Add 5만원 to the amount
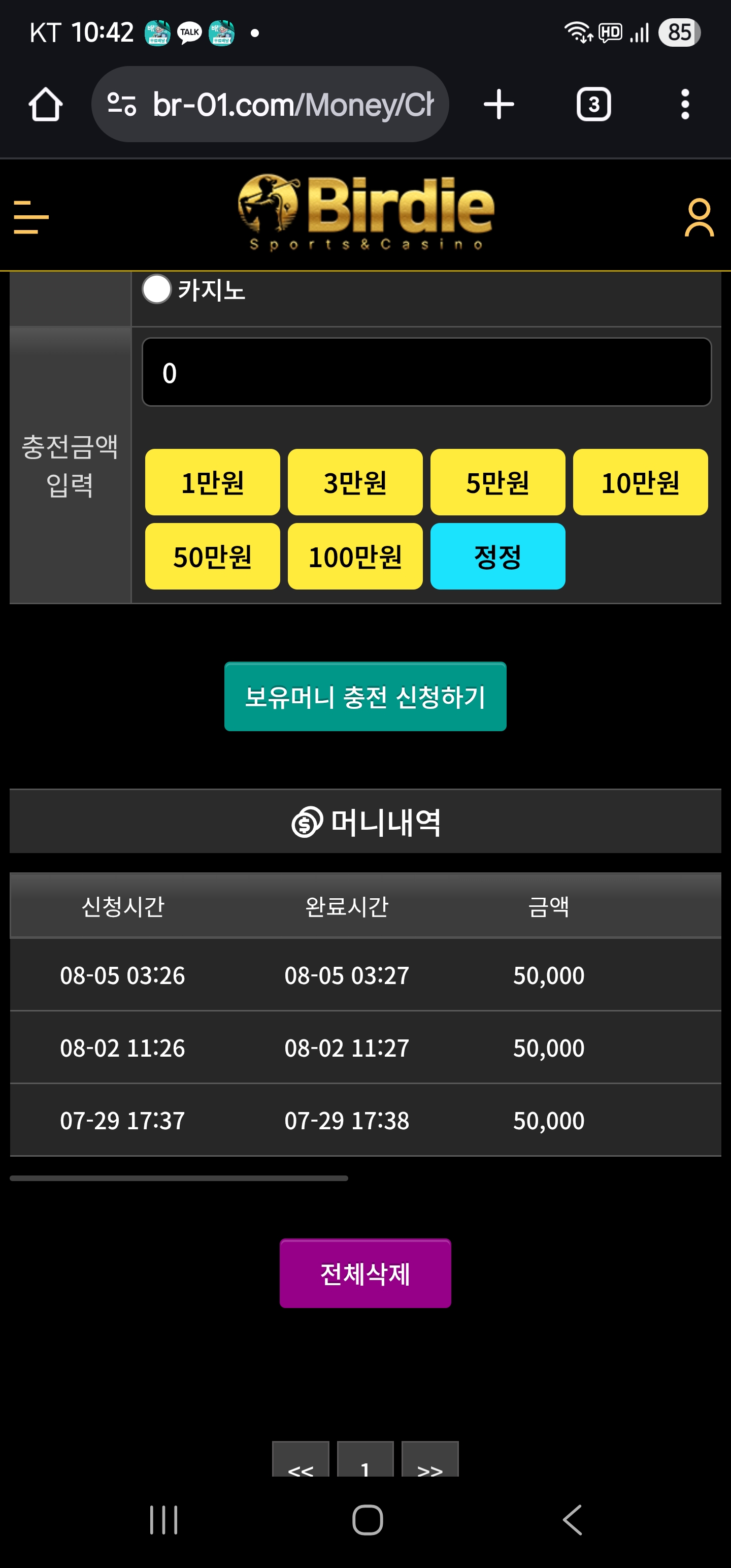The image size is (731, 1568). tap(497, 482)
